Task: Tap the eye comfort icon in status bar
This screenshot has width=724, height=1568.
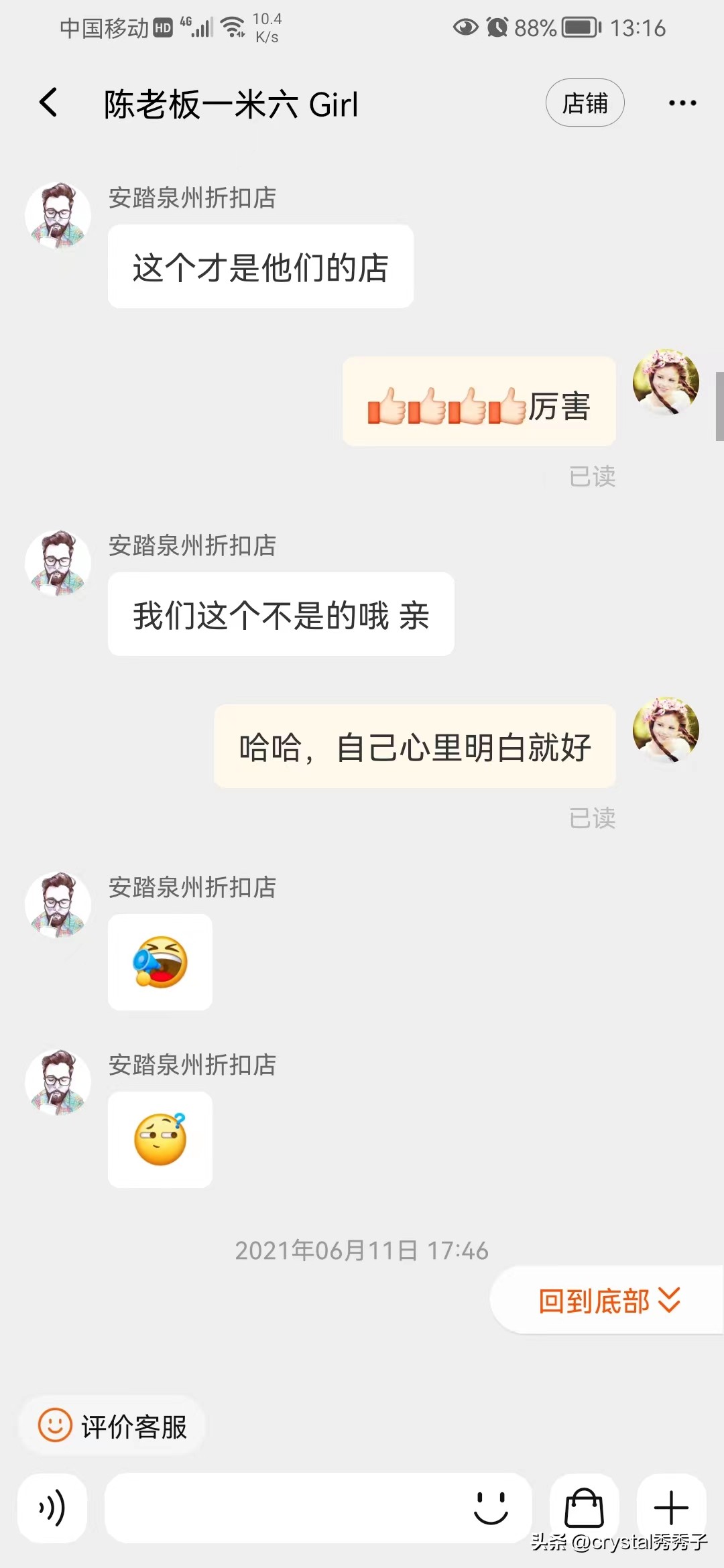Action: coord(464,28)
